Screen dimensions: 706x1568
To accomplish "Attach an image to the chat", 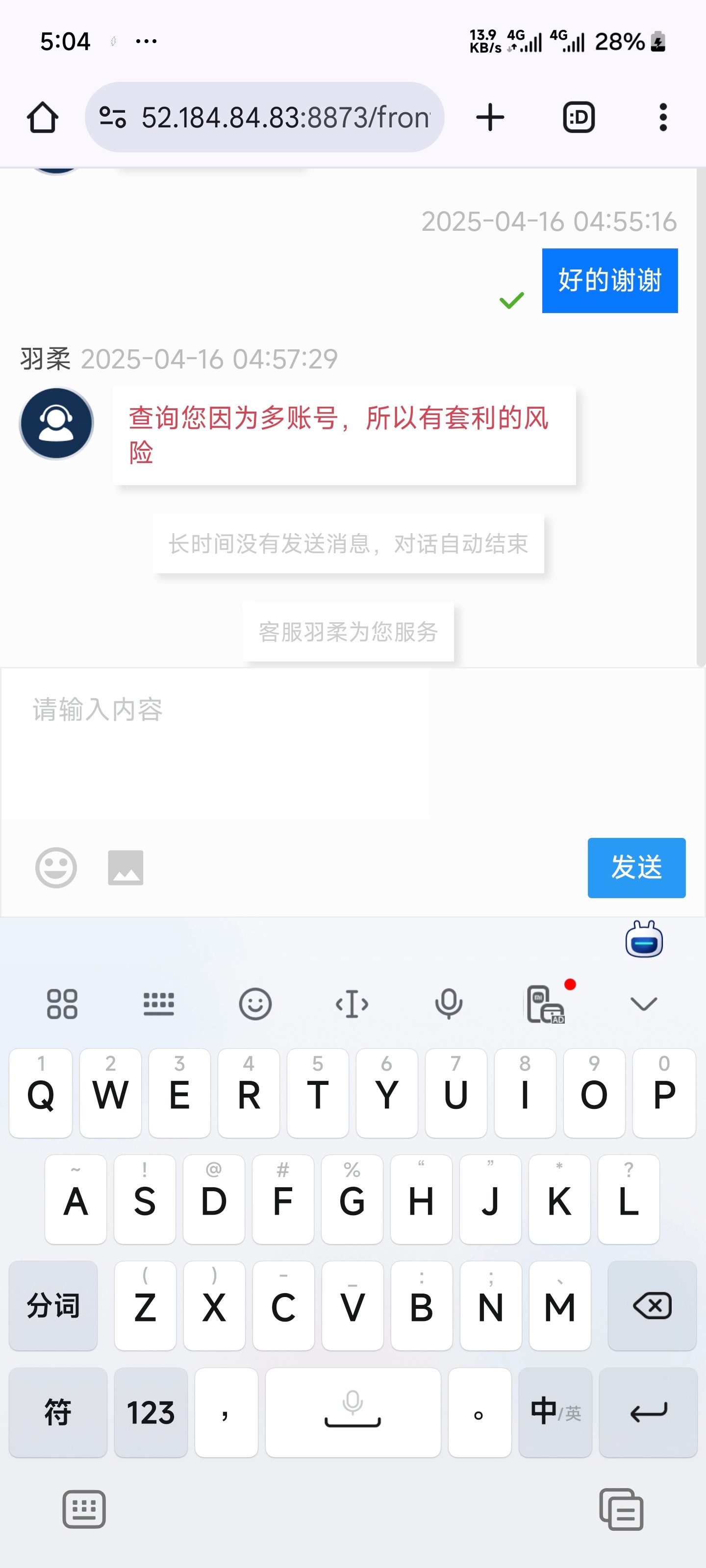I will pyautogui.click(x=126, y=867).
